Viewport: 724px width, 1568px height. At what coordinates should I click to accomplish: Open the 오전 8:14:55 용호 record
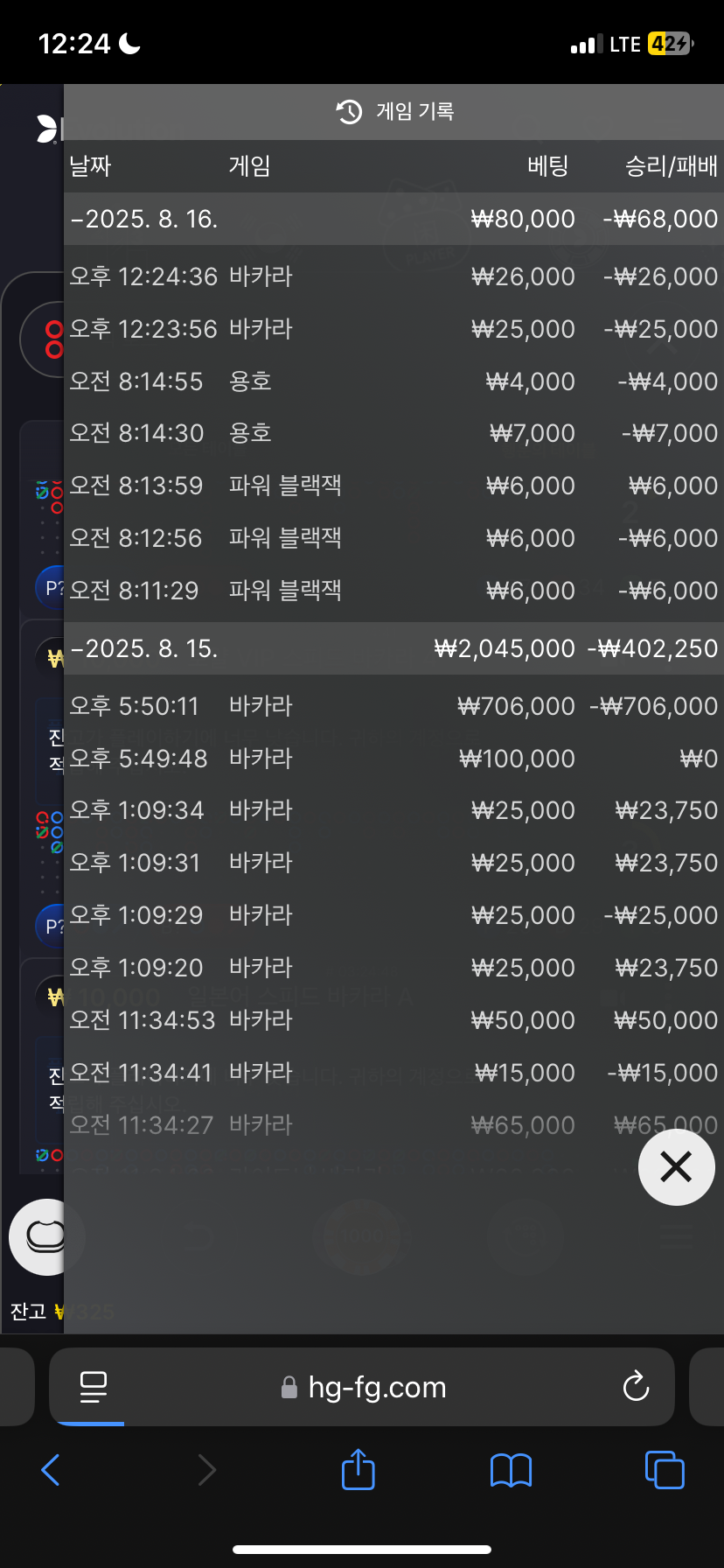point(393,381)
